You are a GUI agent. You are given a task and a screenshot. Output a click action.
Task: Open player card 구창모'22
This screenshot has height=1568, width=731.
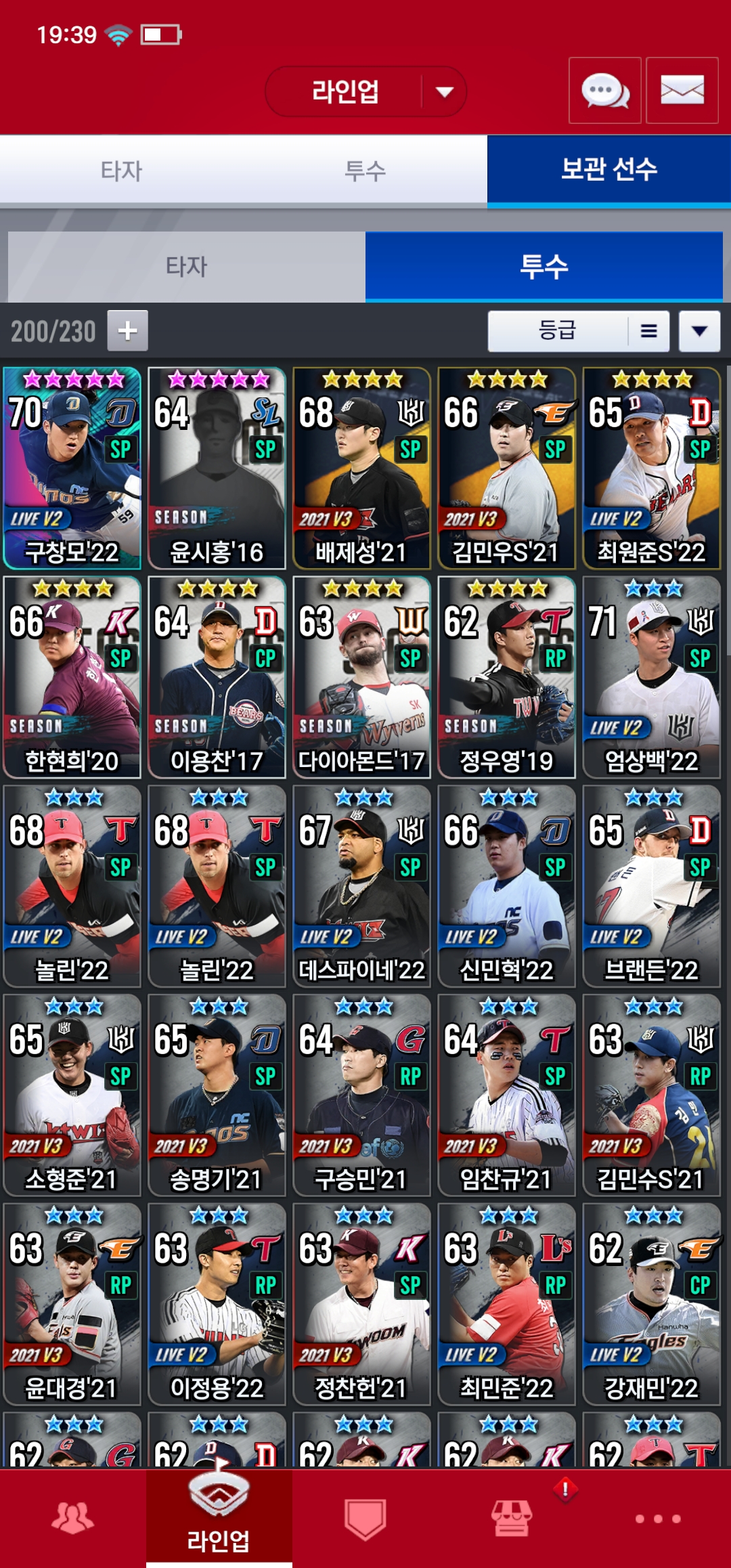pyautogui.click(x=72, y=469)
